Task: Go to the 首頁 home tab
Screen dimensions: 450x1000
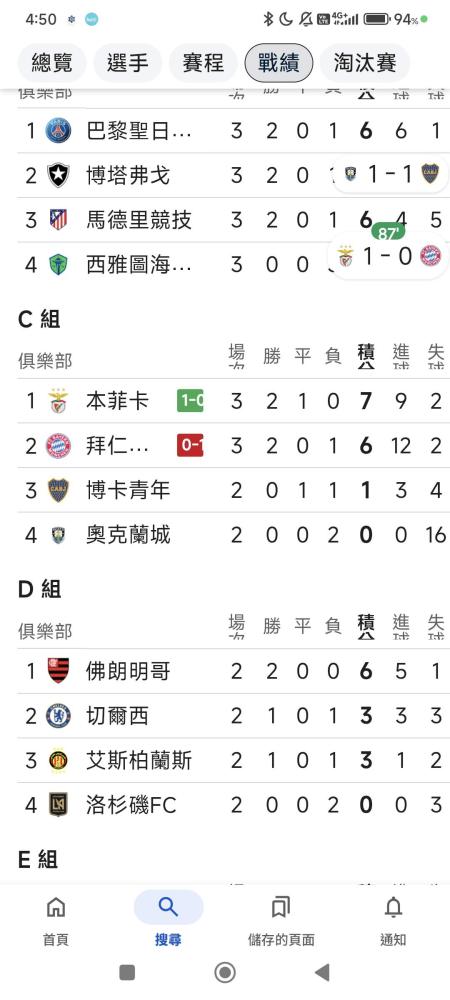Action: 56,920
